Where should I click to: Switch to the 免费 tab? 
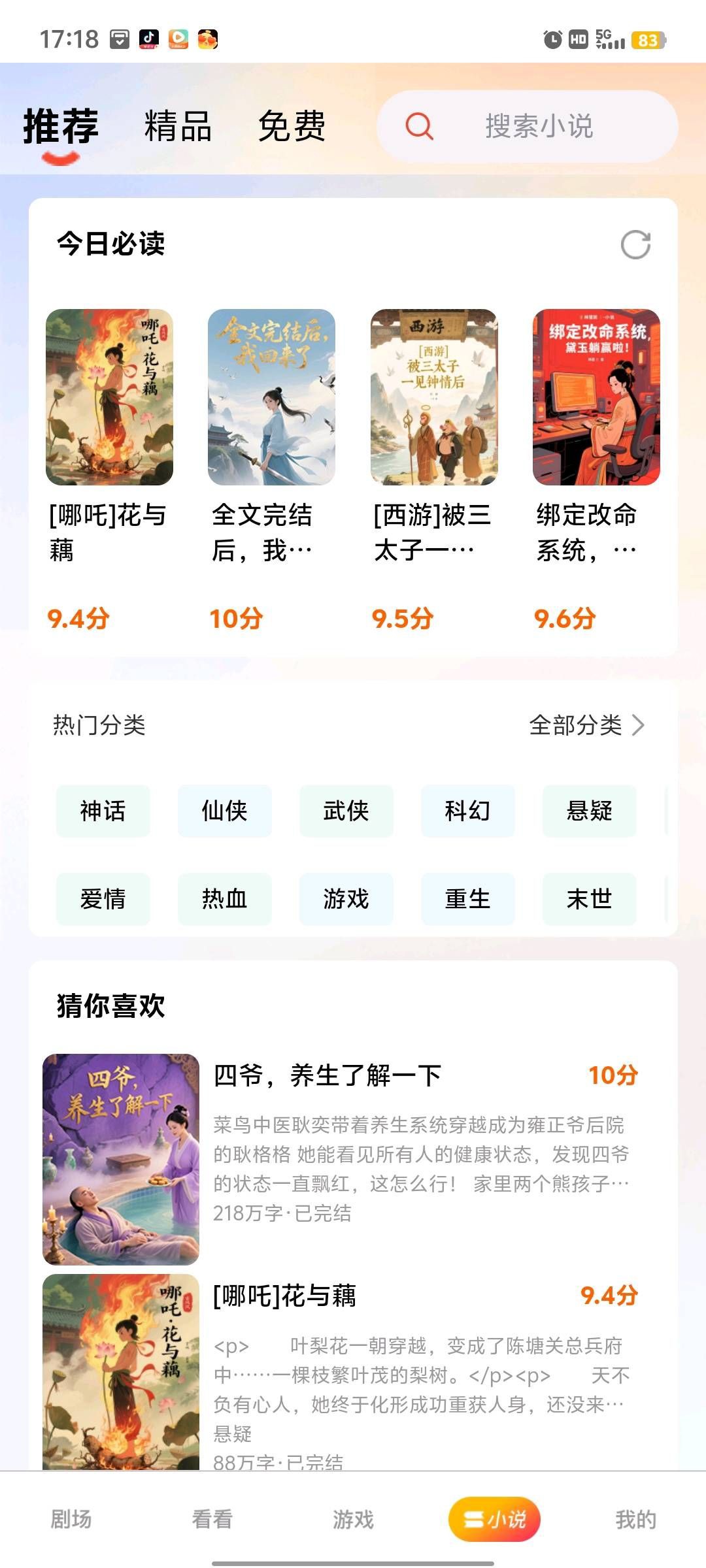(x=292, y=126)
